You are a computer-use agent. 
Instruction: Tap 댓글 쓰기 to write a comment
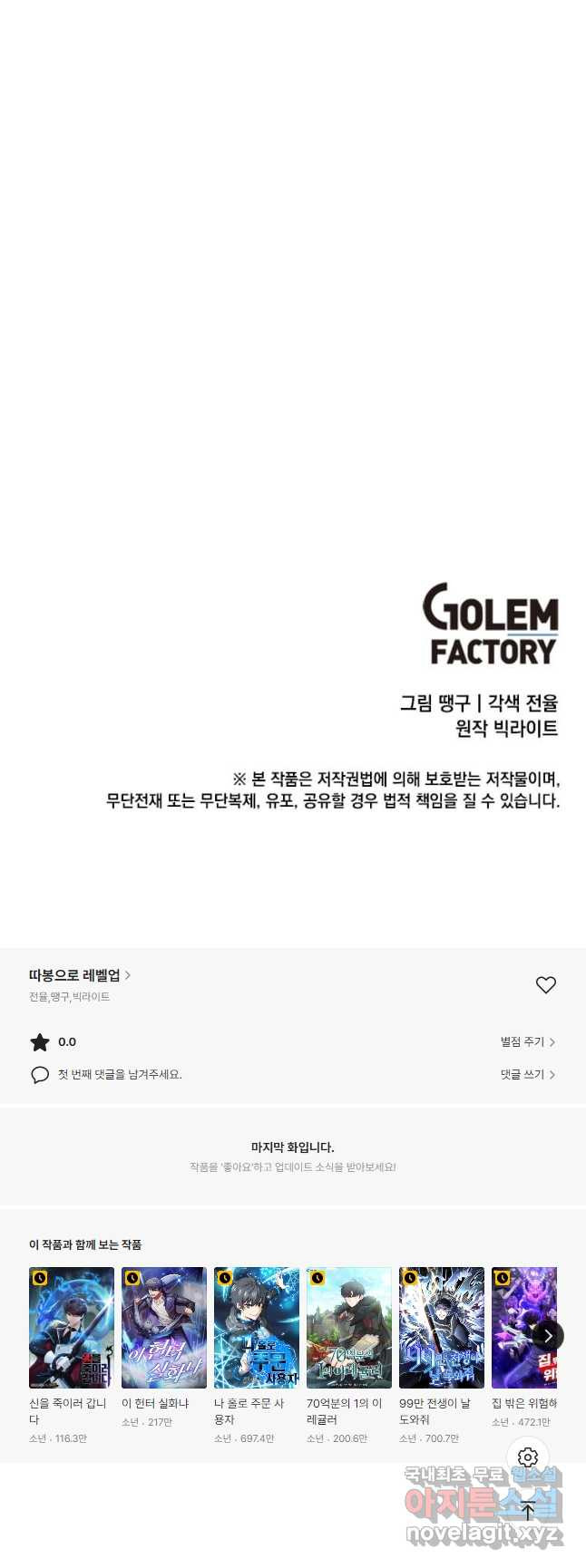pos(527,1074)
